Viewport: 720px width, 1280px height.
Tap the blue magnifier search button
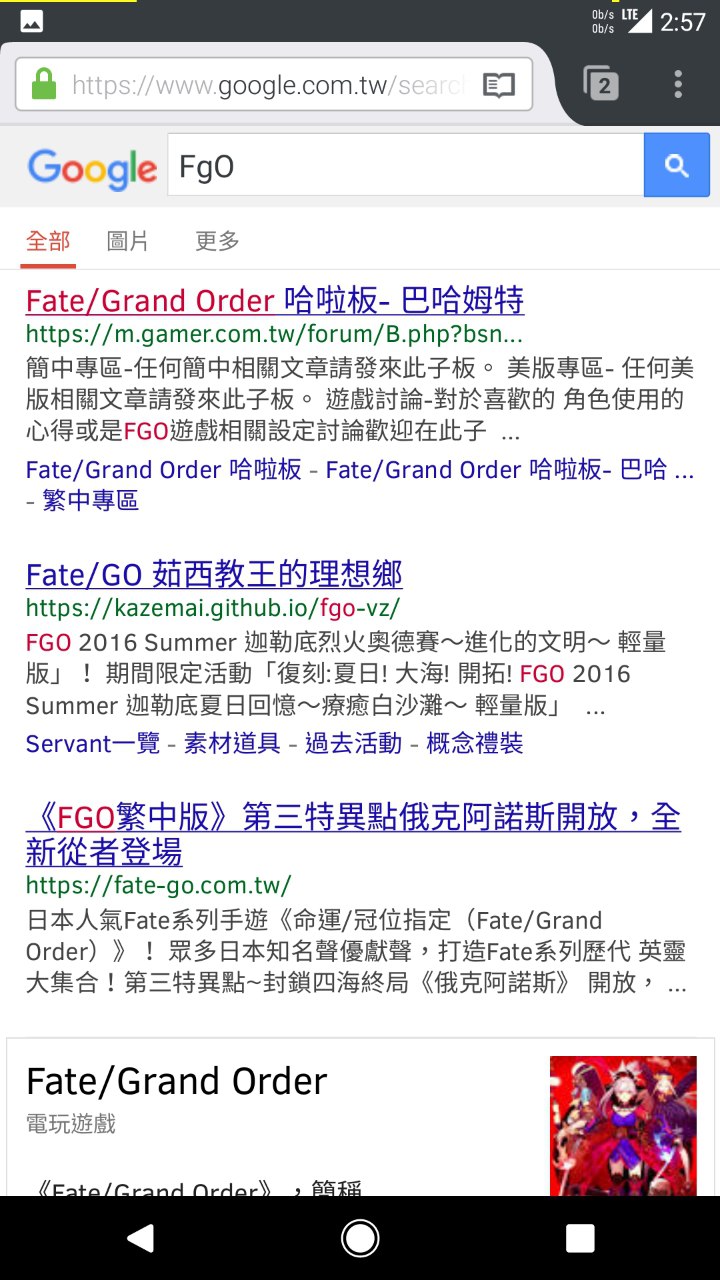[677, 166]
